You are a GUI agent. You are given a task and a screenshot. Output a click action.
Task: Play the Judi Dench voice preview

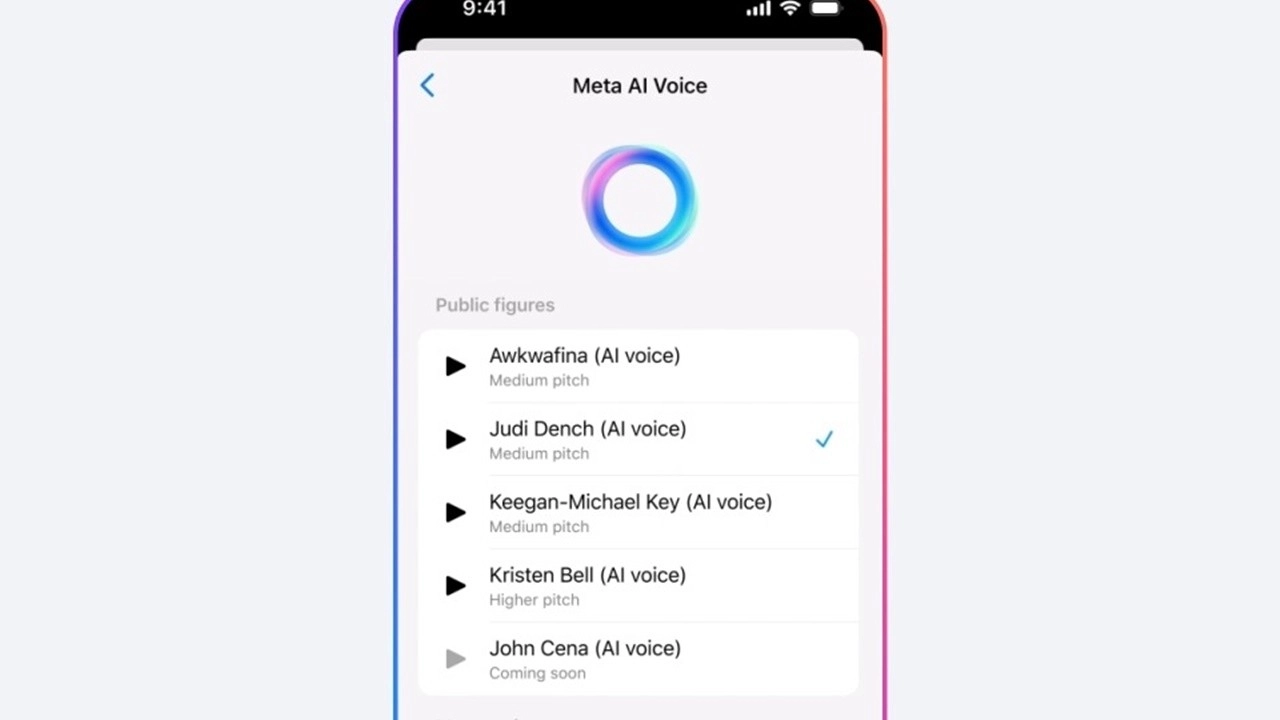coord(456,439)
